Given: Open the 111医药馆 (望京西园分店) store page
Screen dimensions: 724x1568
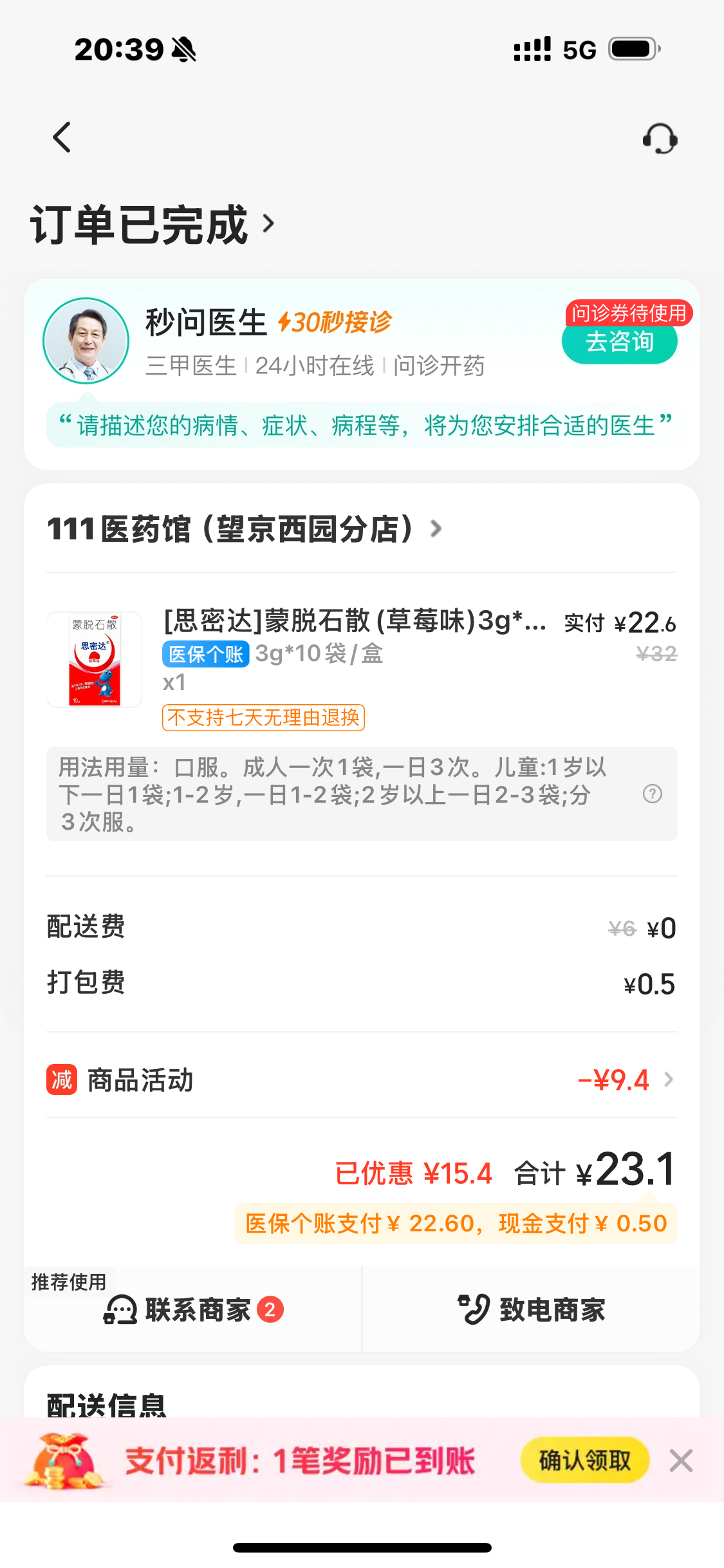Looking at the screenshot, I should click(x=245, y=529).
